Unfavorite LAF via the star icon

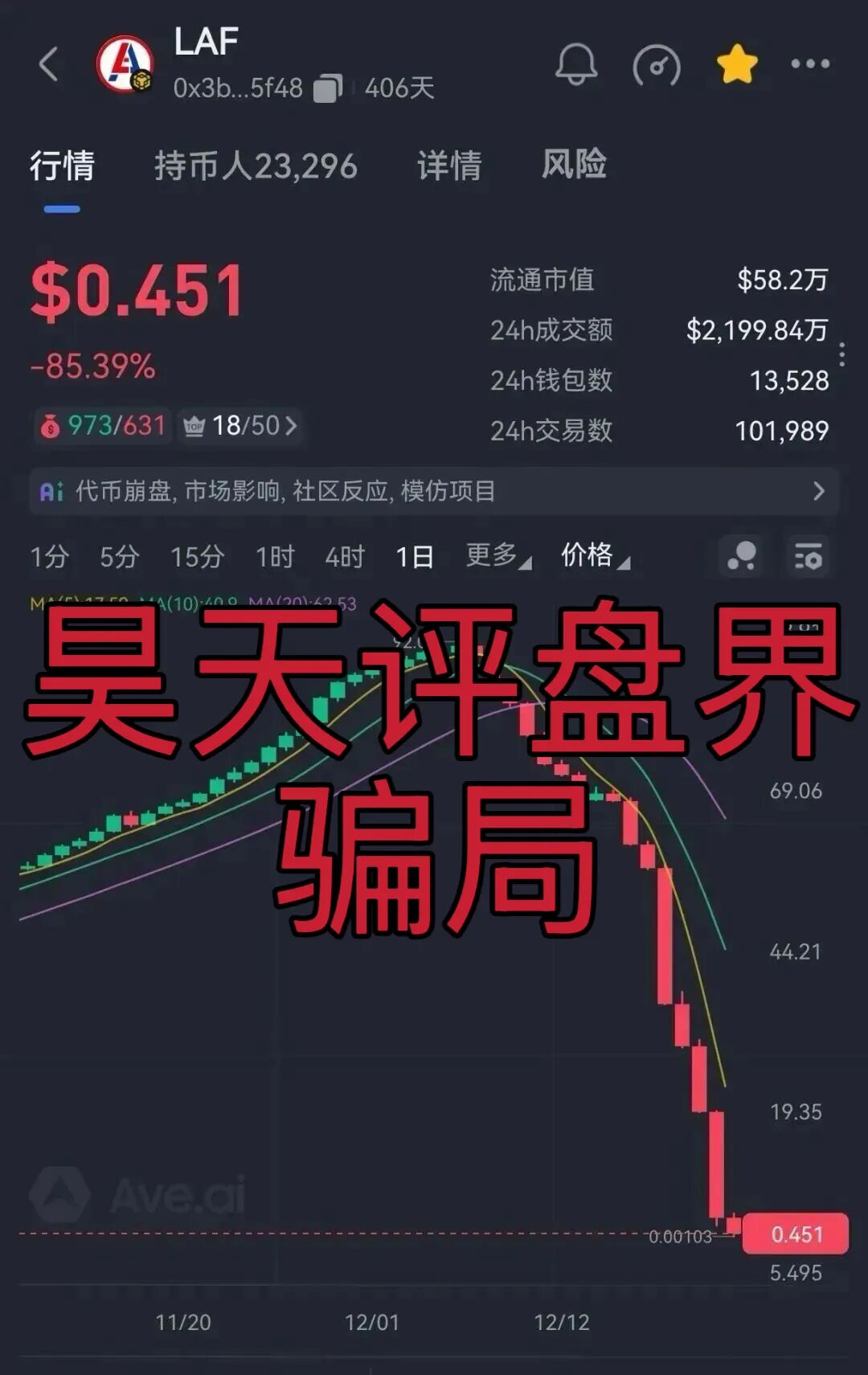point(735,66)
